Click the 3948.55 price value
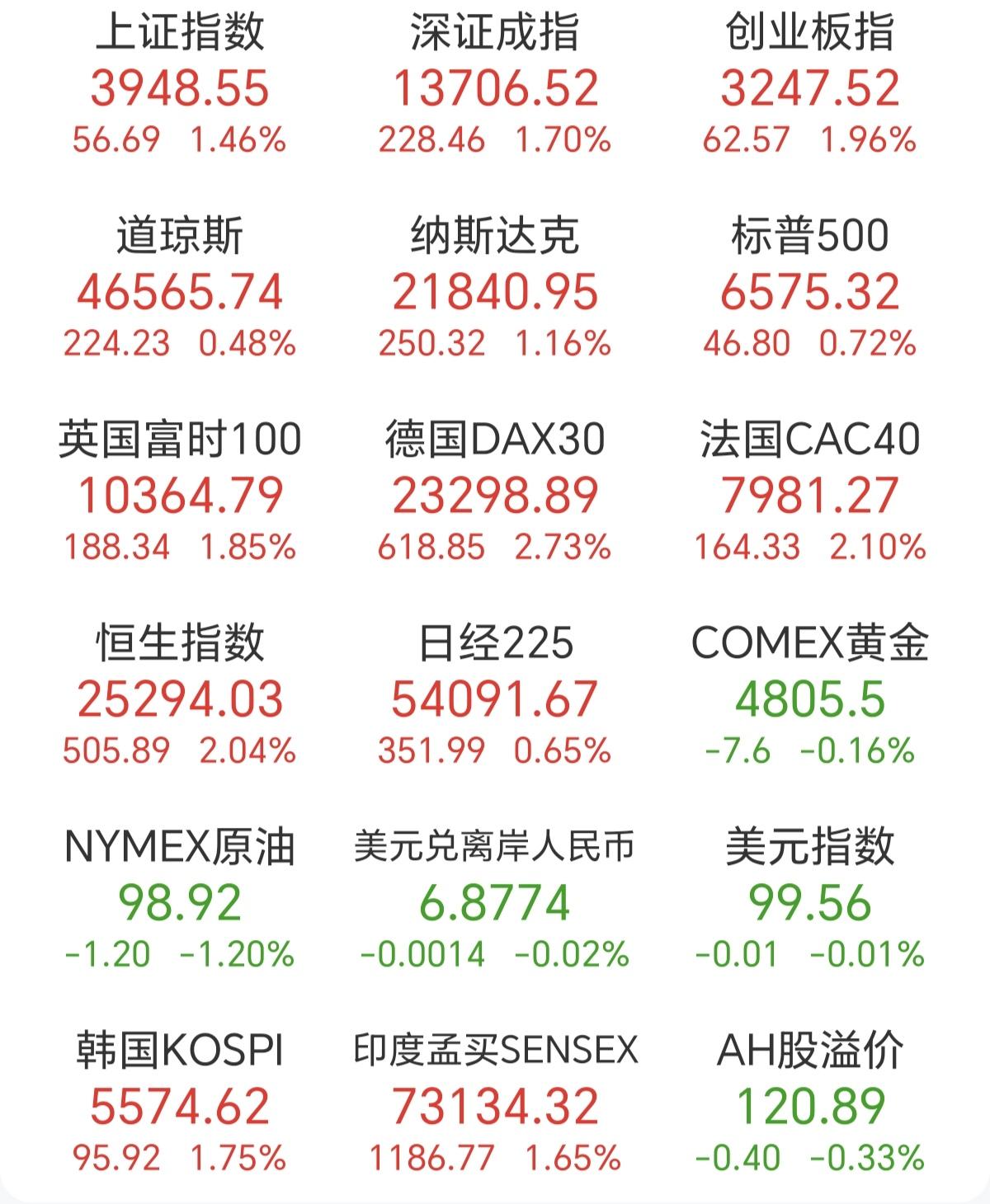Screen dimensions: 990x1204 click(x=180, y=89)
